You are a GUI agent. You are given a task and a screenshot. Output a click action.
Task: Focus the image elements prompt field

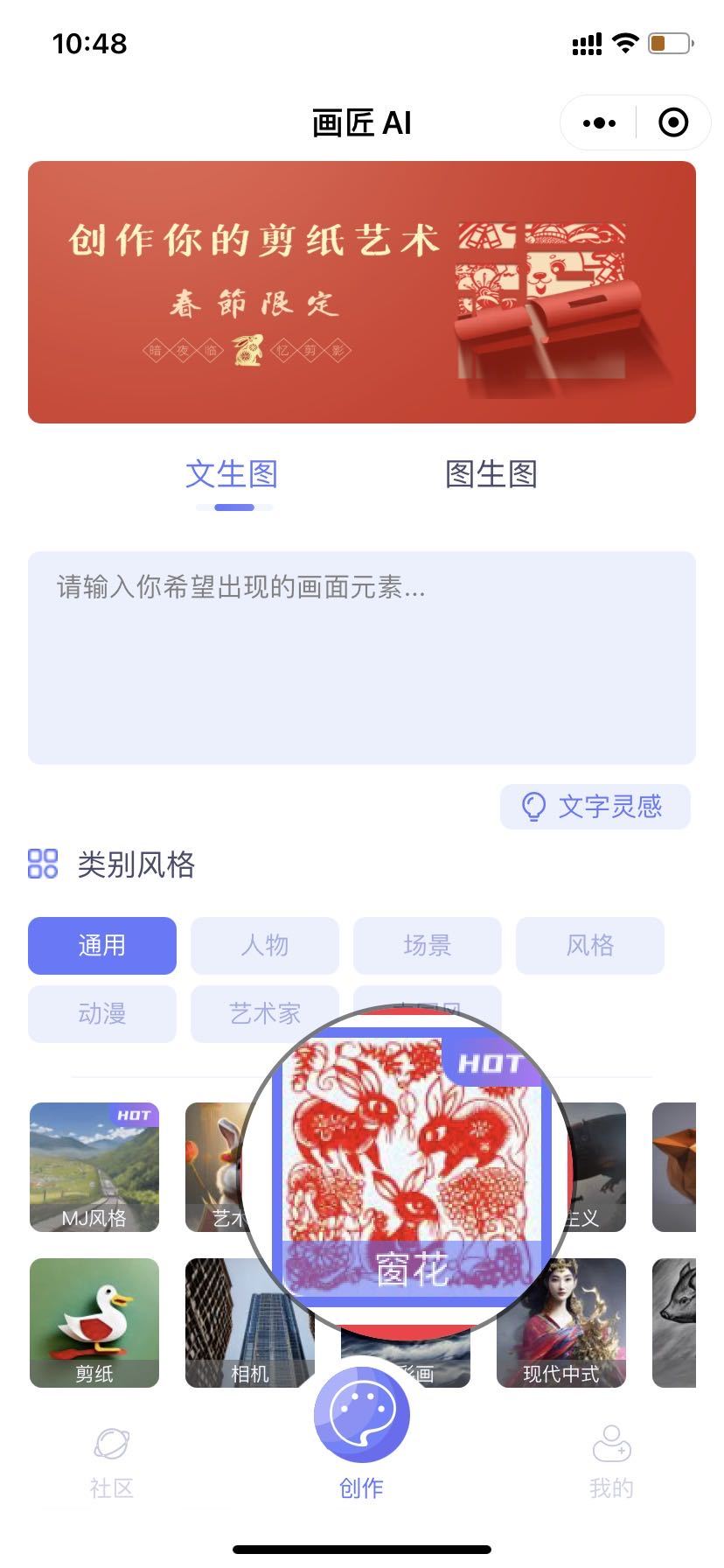[362, 657]
